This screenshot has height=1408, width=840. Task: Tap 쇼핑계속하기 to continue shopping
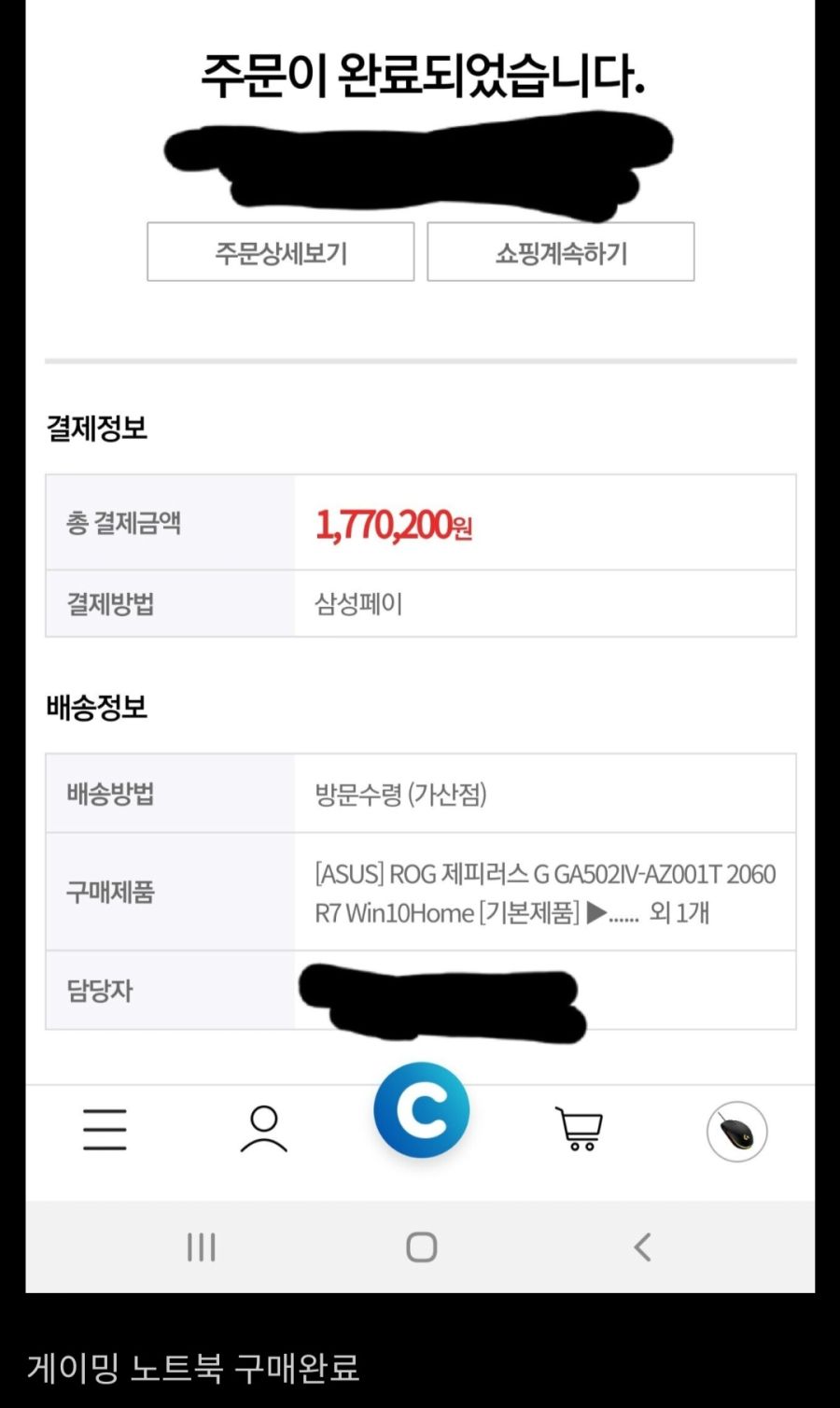pyautogui.click(x=560, y=252)
